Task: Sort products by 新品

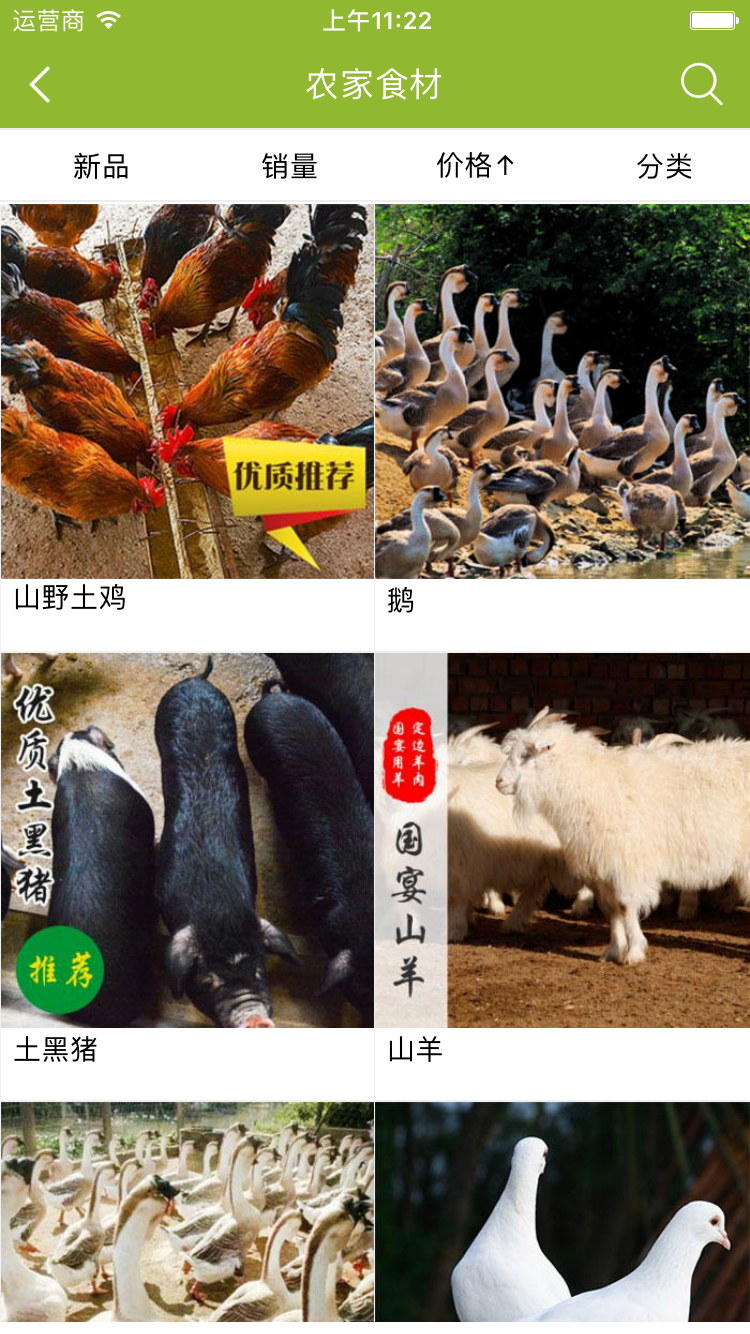Action: pyautogui.click(x=101, y=166)
